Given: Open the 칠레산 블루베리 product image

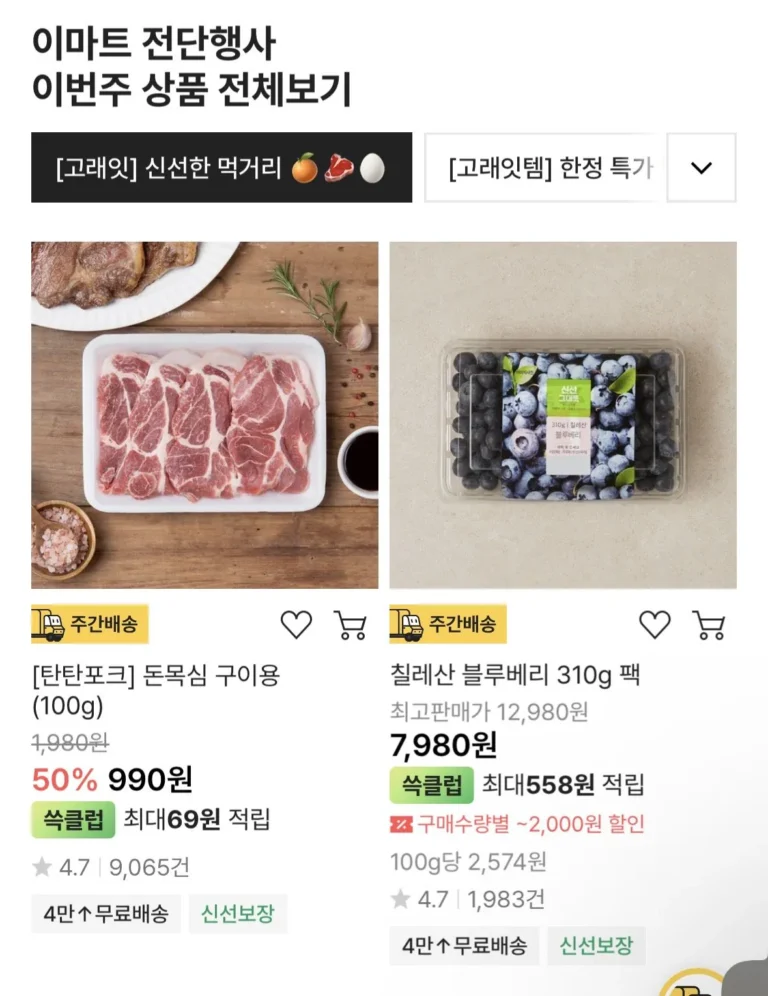Looking at the screenshot, I should click(x=563, y=415).
